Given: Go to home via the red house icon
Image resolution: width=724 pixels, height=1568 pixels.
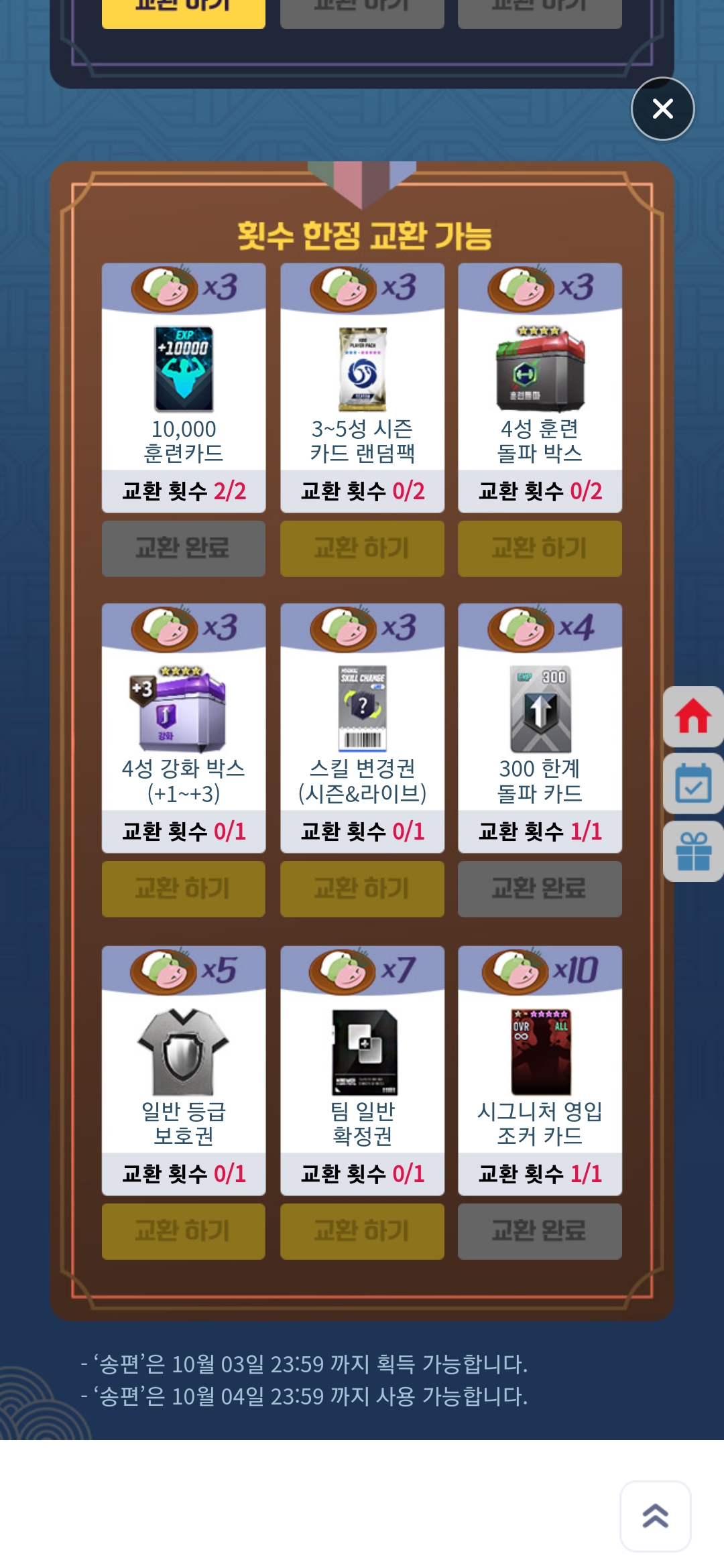Looking at the screenshot, I should (x=693, y=716).
